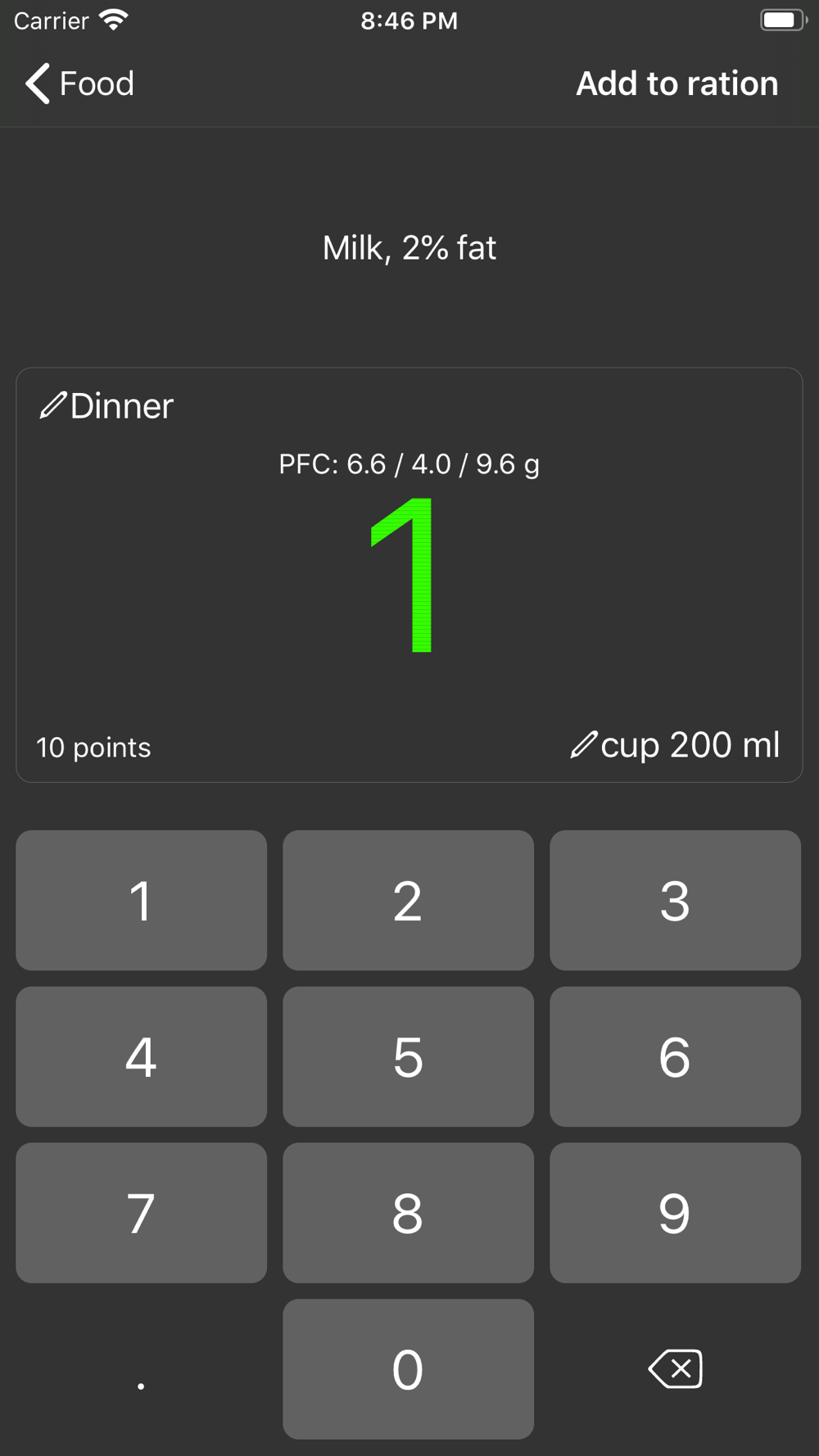Enter digit 5 on the keypad
The height and width of the screenshot is (1456, 819).
click(x=408, y=1056)
